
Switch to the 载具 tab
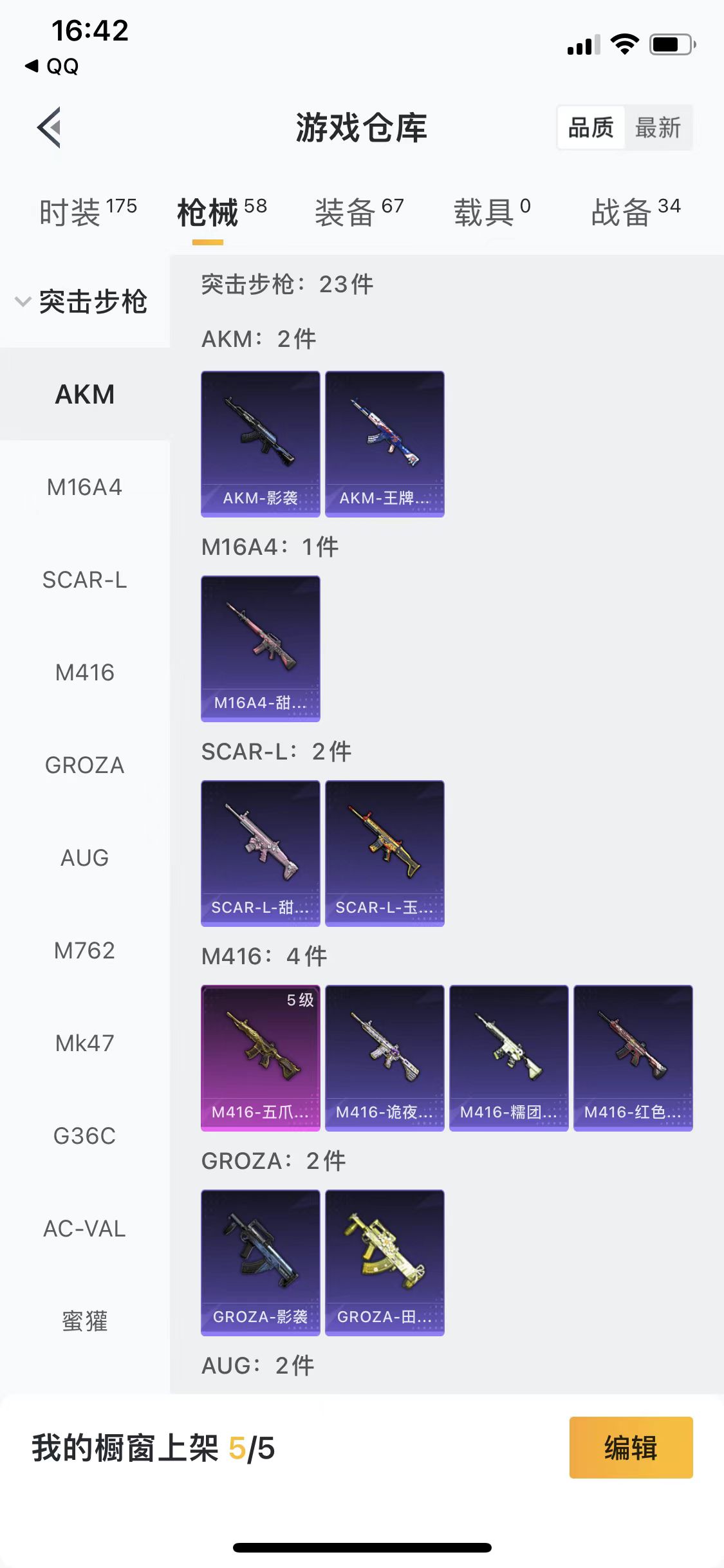(492, 212)
